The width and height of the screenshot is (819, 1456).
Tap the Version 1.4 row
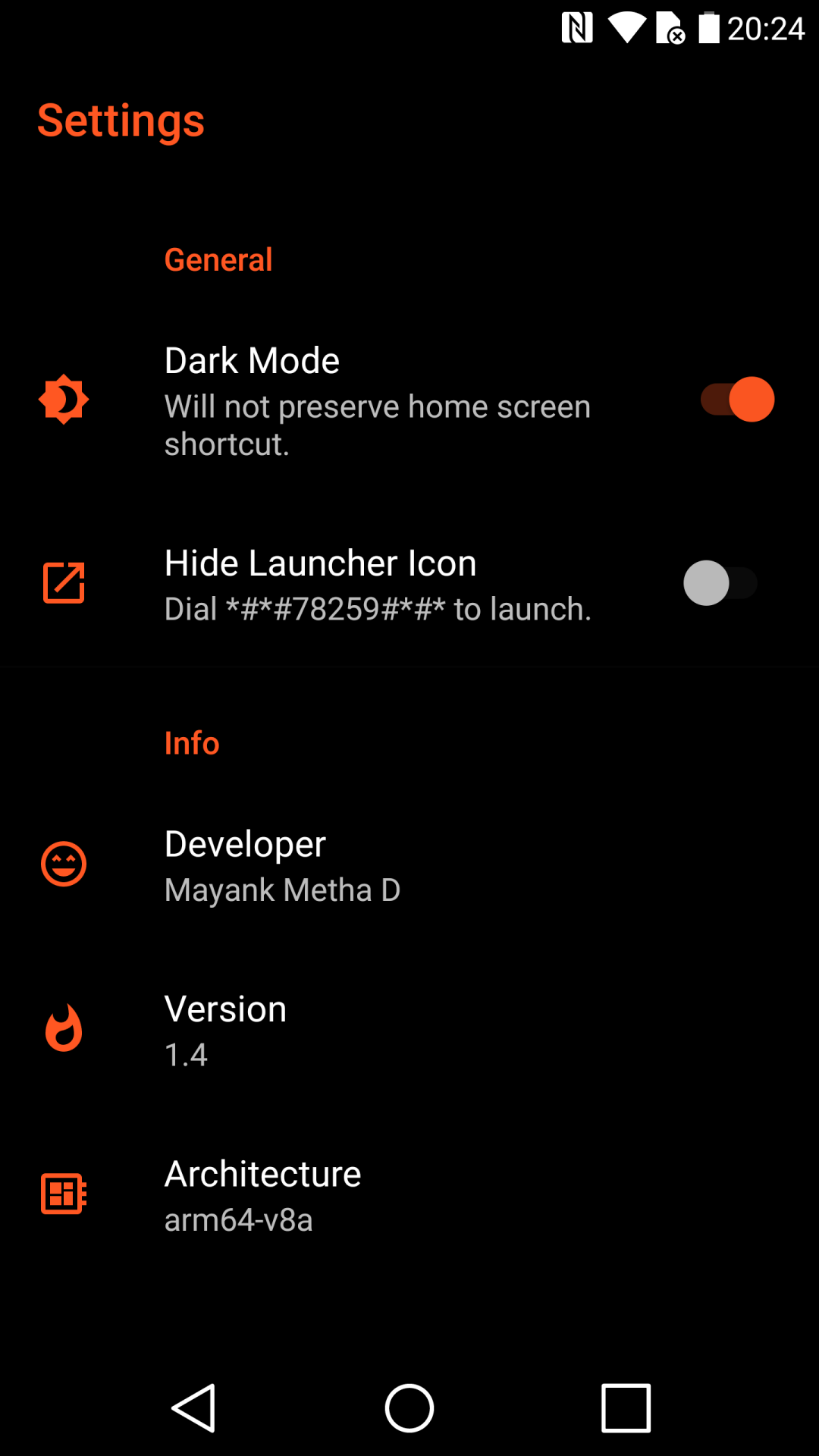[x=409, y=1031]
